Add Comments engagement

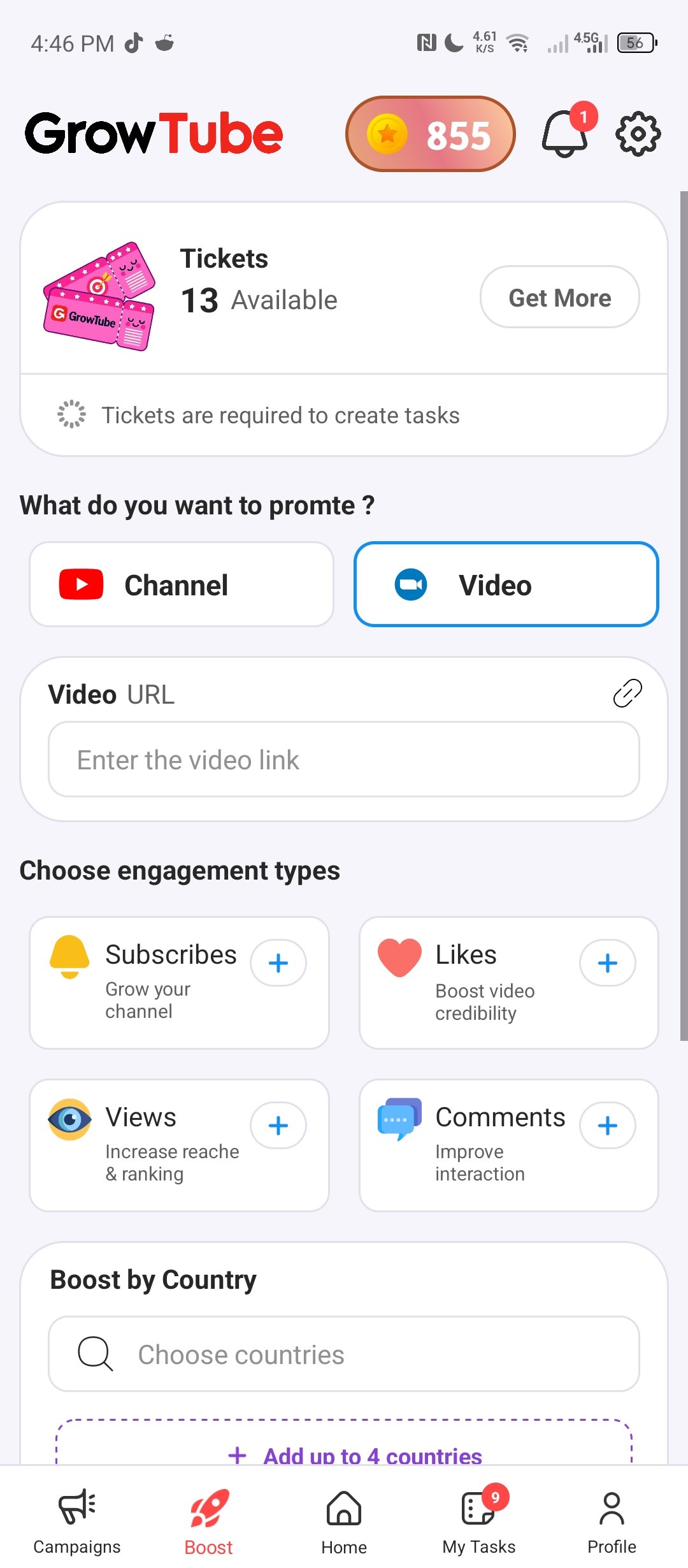pyautogui.click(x=608, y=1126)
